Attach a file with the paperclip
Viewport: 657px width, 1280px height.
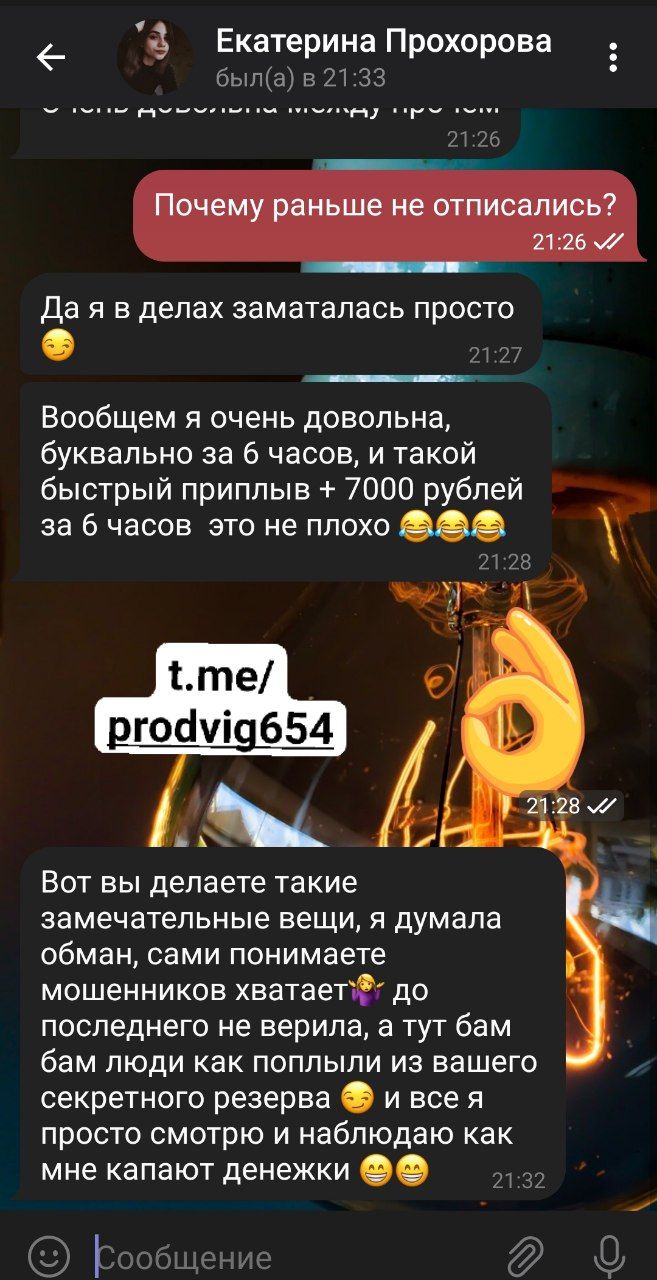point(526,1255)
